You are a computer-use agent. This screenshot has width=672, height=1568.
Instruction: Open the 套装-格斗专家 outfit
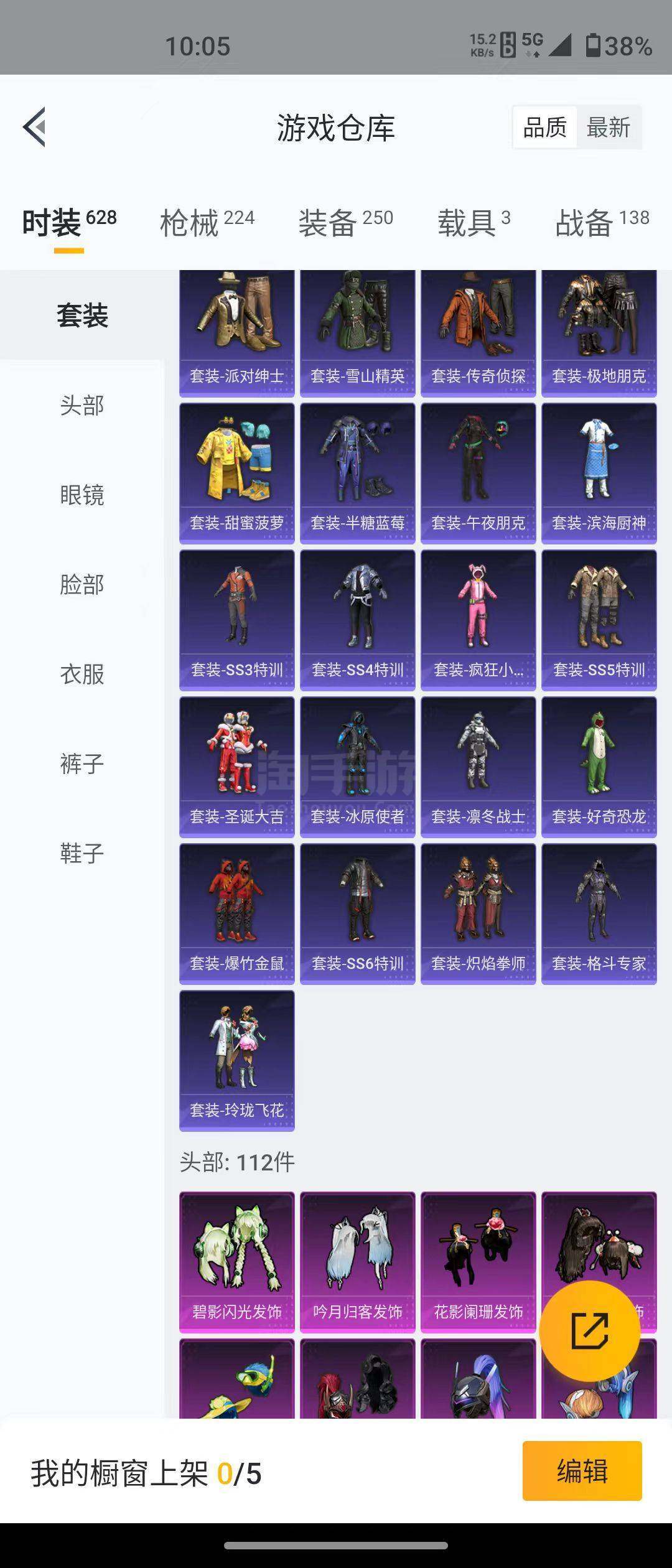tap(599, 914)
